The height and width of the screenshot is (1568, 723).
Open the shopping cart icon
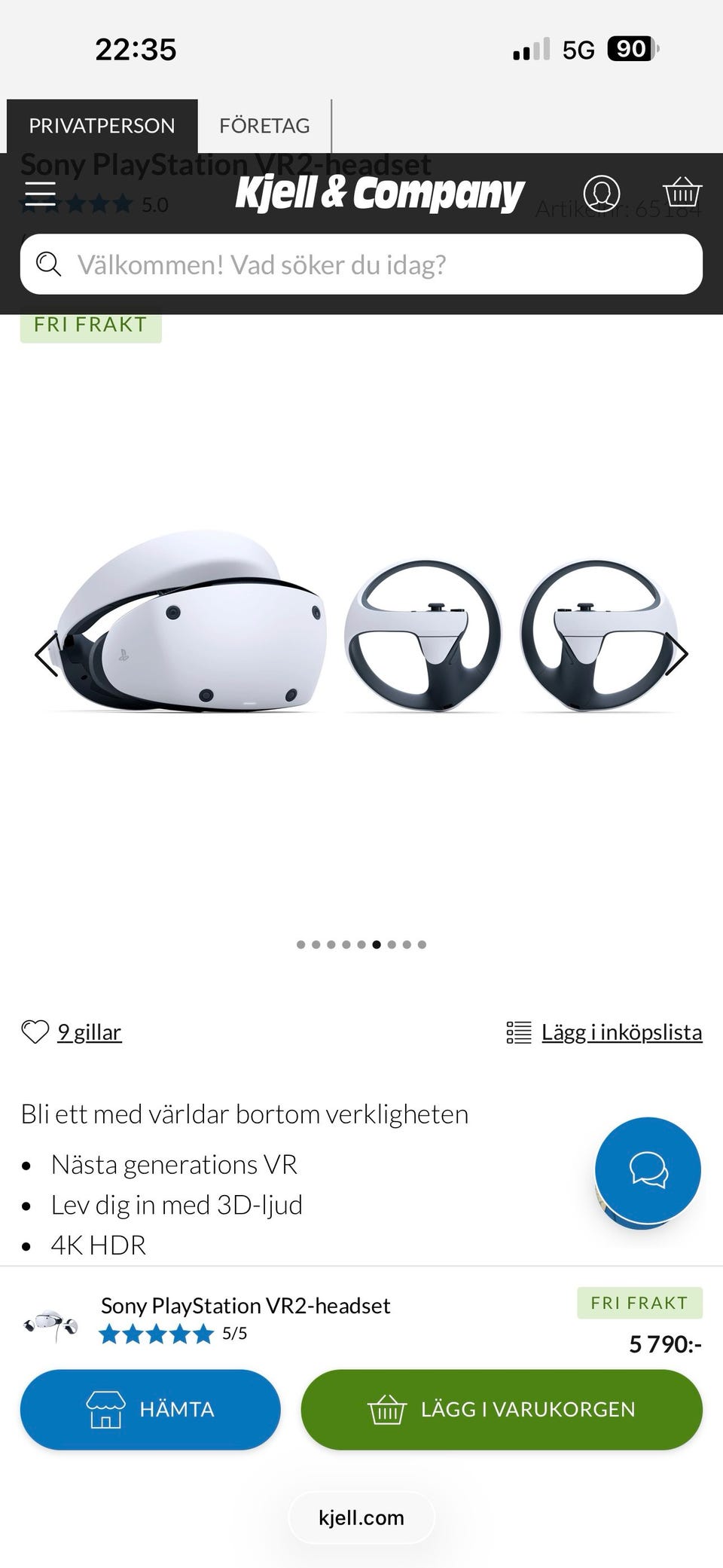coord(682,194)
